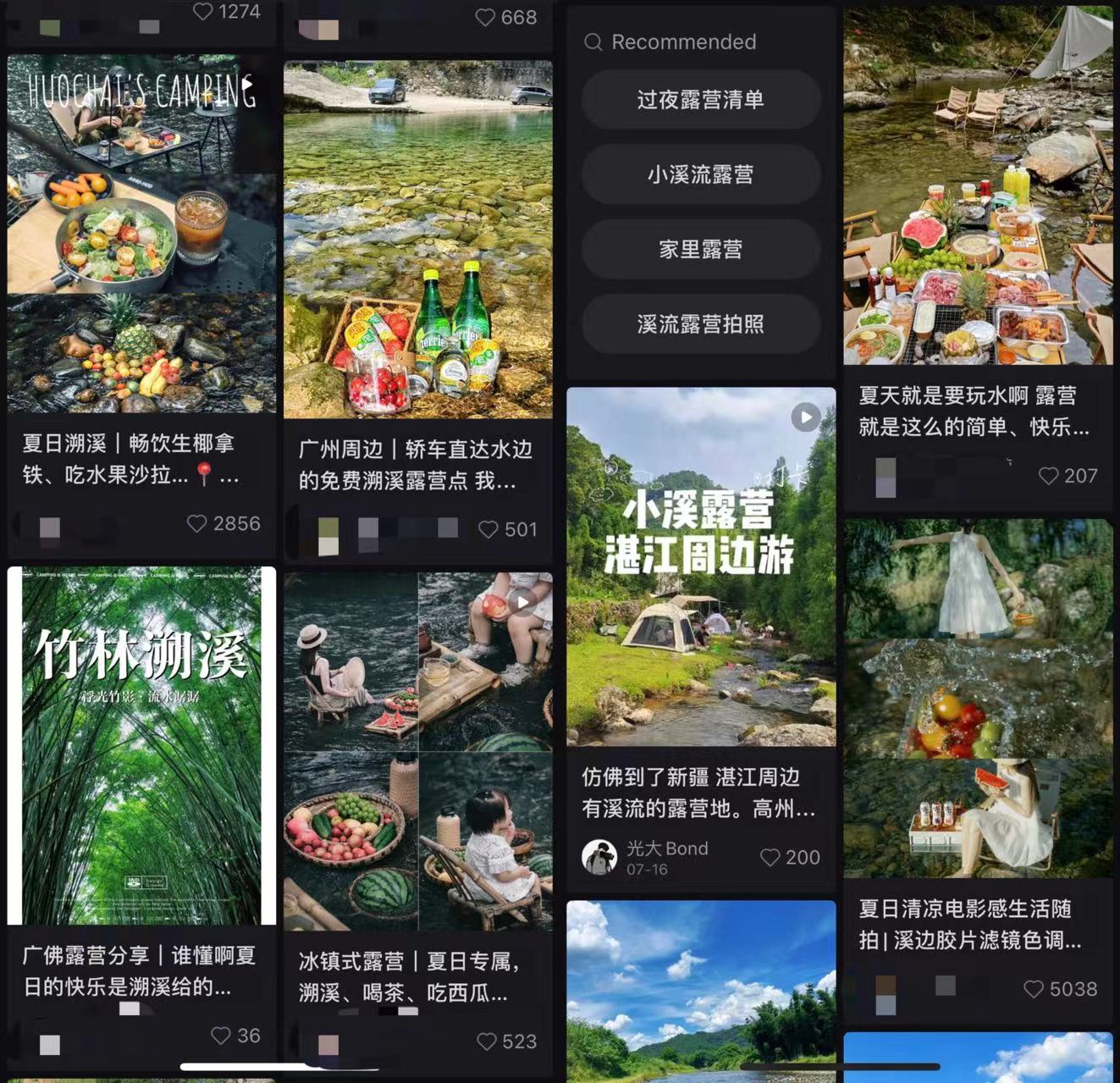1120x1083 pixels.
Task: Select the 小溪流露营 suggestion chip
Action: coord(700,174)
